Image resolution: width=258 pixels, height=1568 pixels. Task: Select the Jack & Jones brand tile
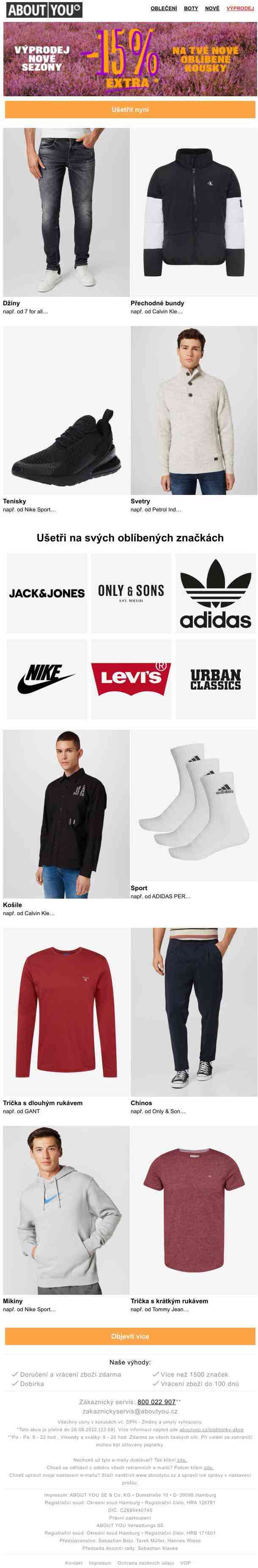(x=47, y=593)
